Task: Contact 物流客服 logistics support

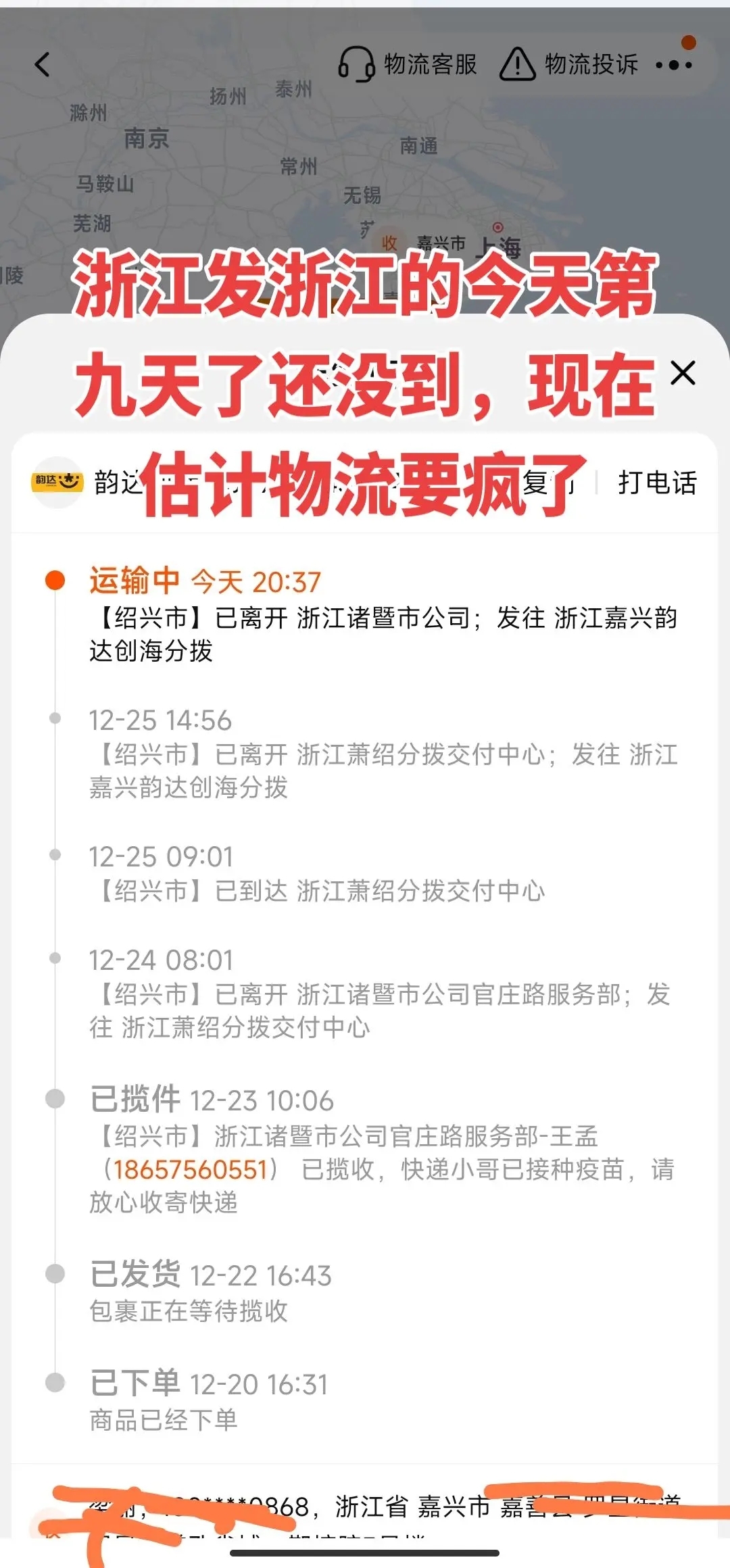Action: coord(408,65)
